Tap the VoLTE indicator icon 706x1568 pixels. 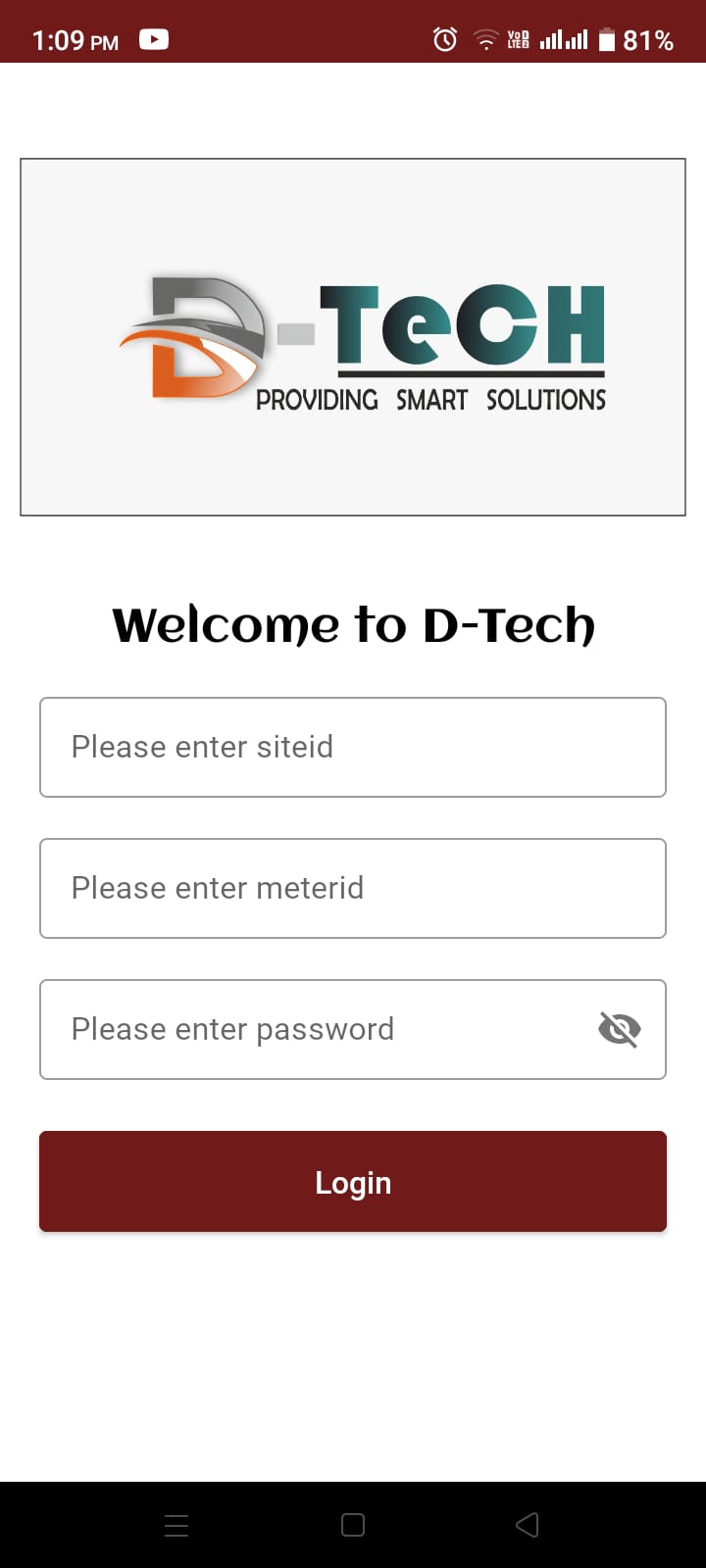click(518, 39)
